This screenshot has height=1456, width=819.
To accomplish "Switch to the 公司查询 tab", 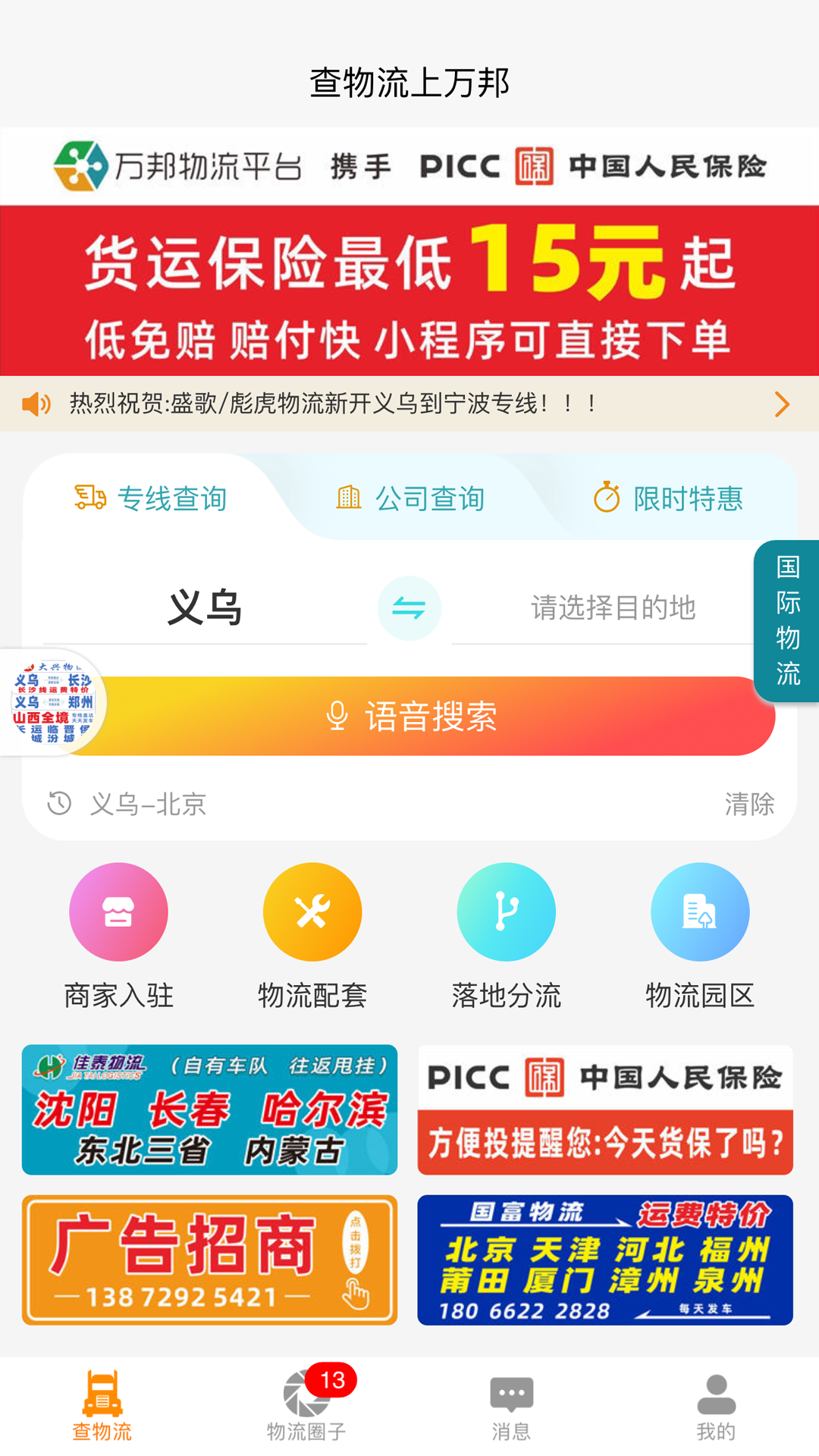I will click(x=410, y=498).
